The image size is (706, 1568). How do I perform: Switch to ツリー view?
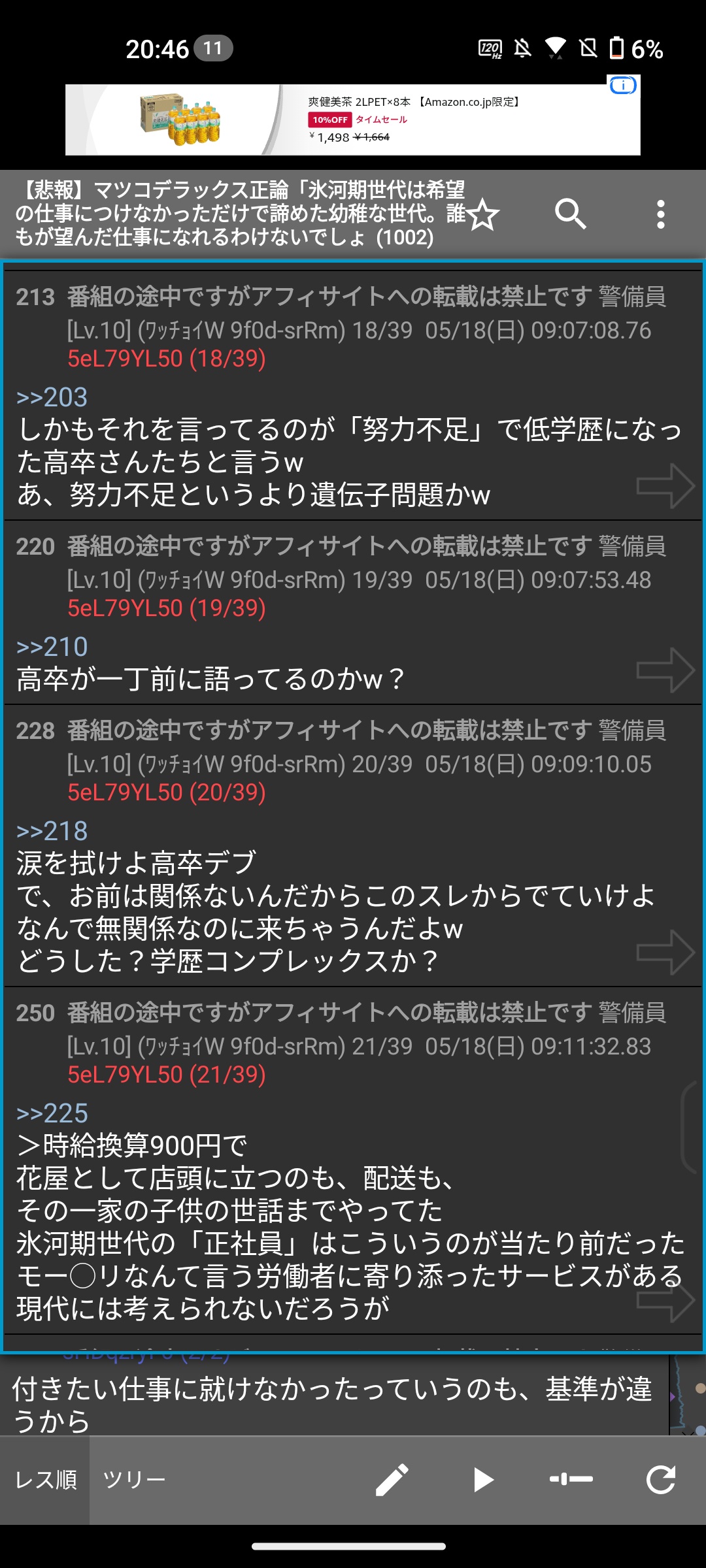click(x=134, y=1480)
